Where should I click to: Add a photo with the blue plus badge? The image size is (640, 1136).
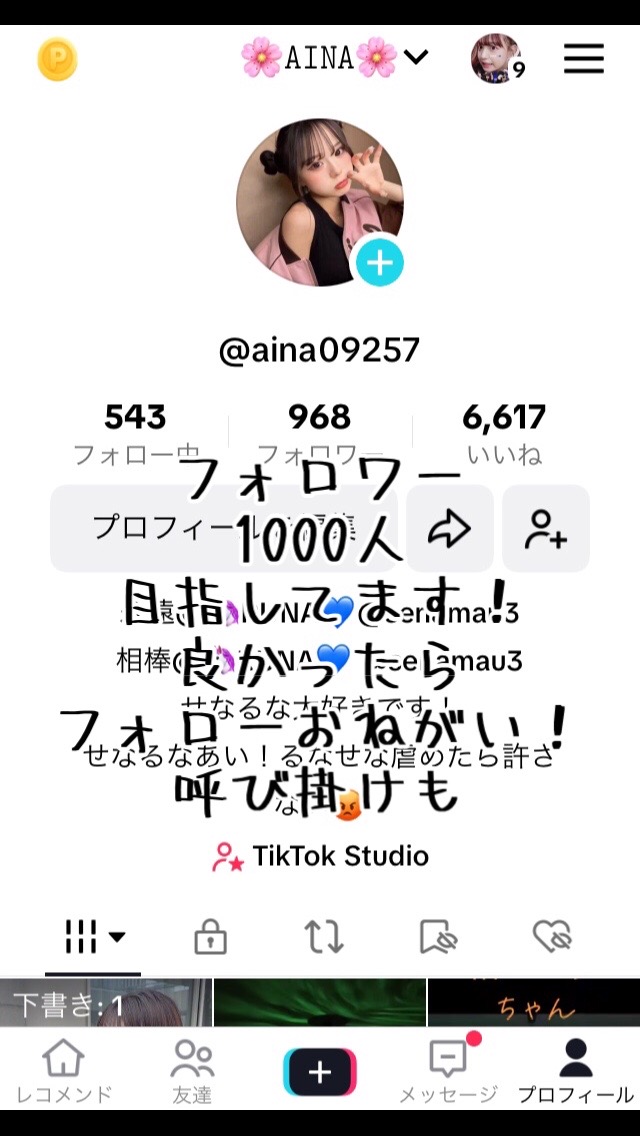click(380, 264)
